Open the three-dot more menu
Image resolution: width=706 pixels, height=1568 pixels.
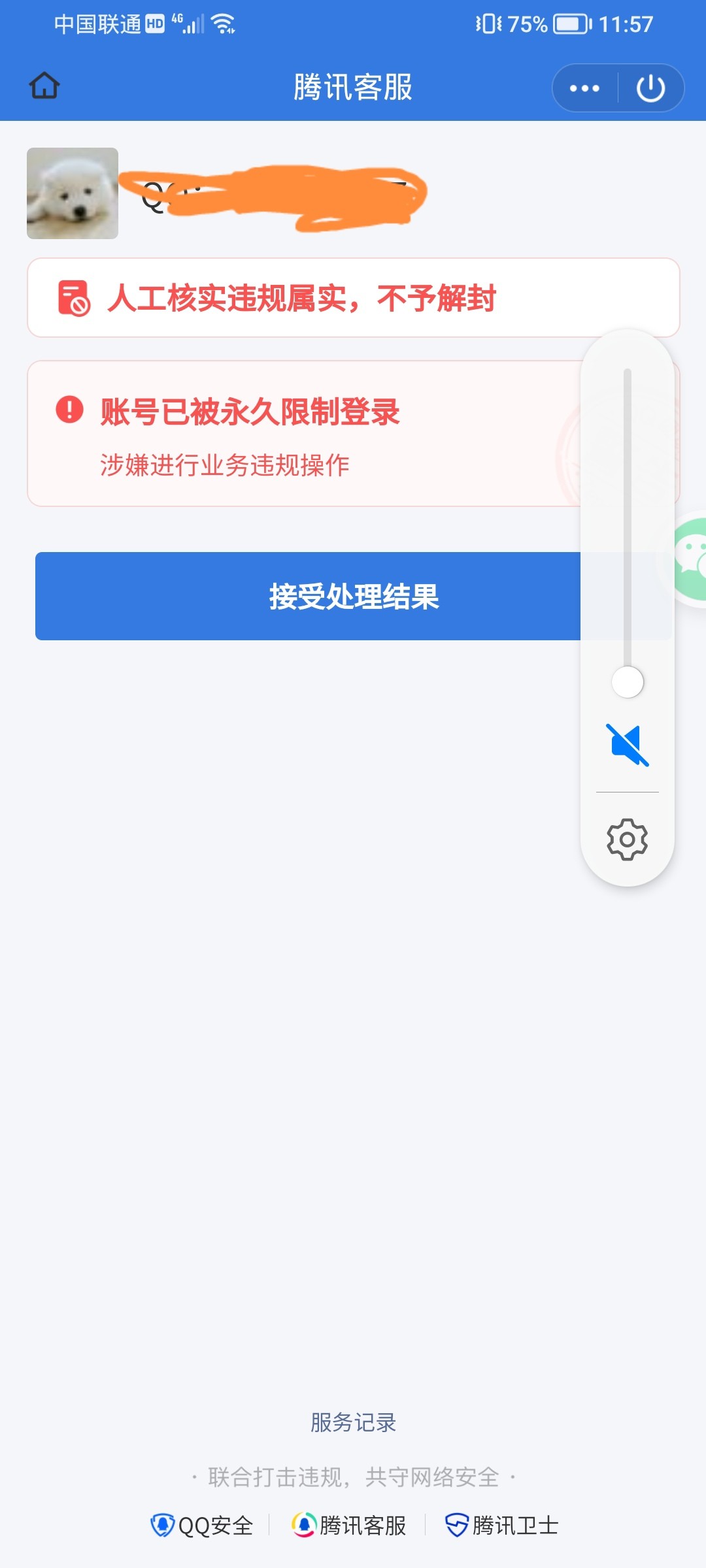pyautogui.click(x=584, y=88)
